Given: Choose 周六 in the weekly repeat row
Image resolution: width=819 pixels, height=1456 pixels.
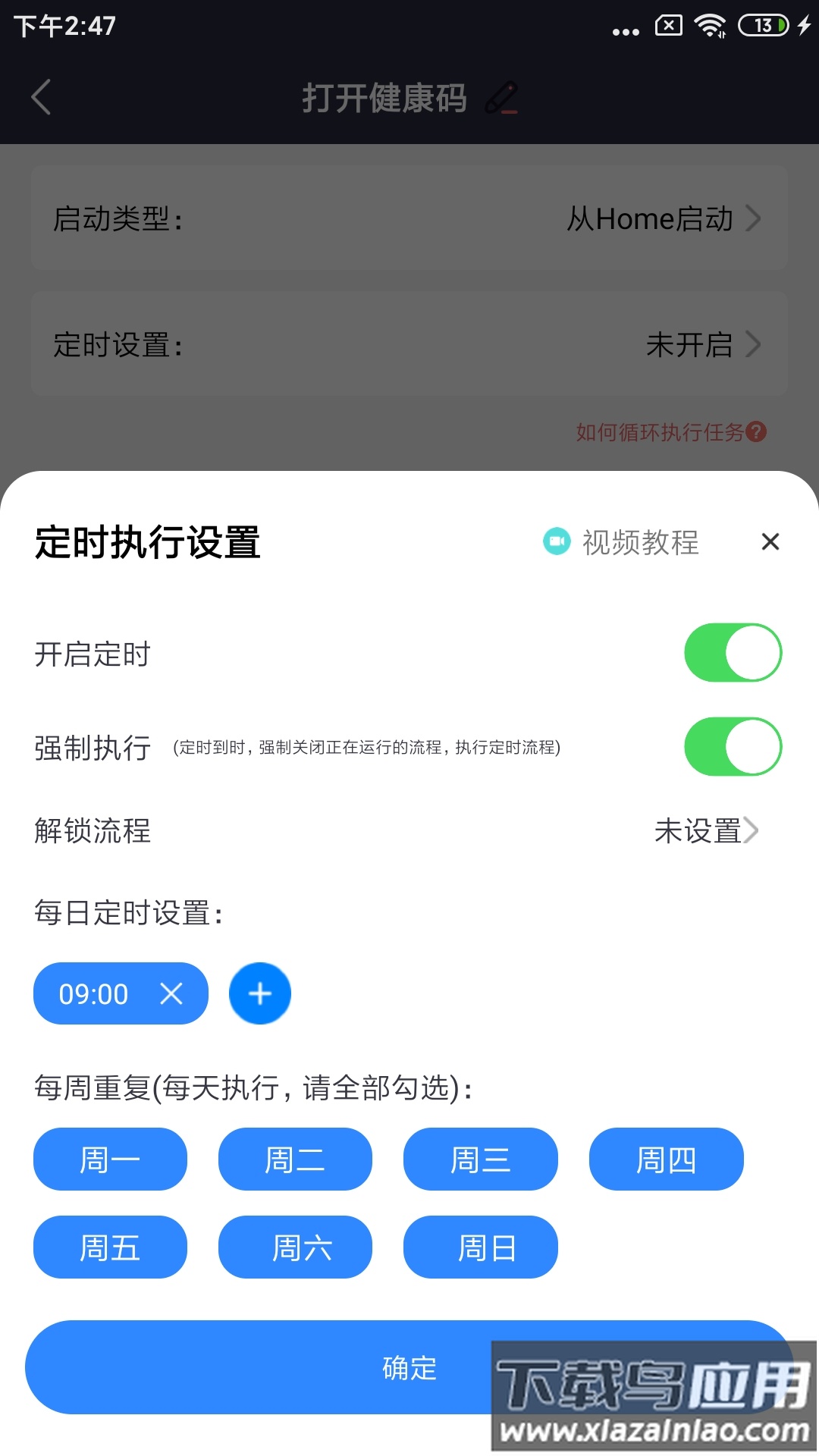Looking at the screenshot, I should tap(295, 1247).
